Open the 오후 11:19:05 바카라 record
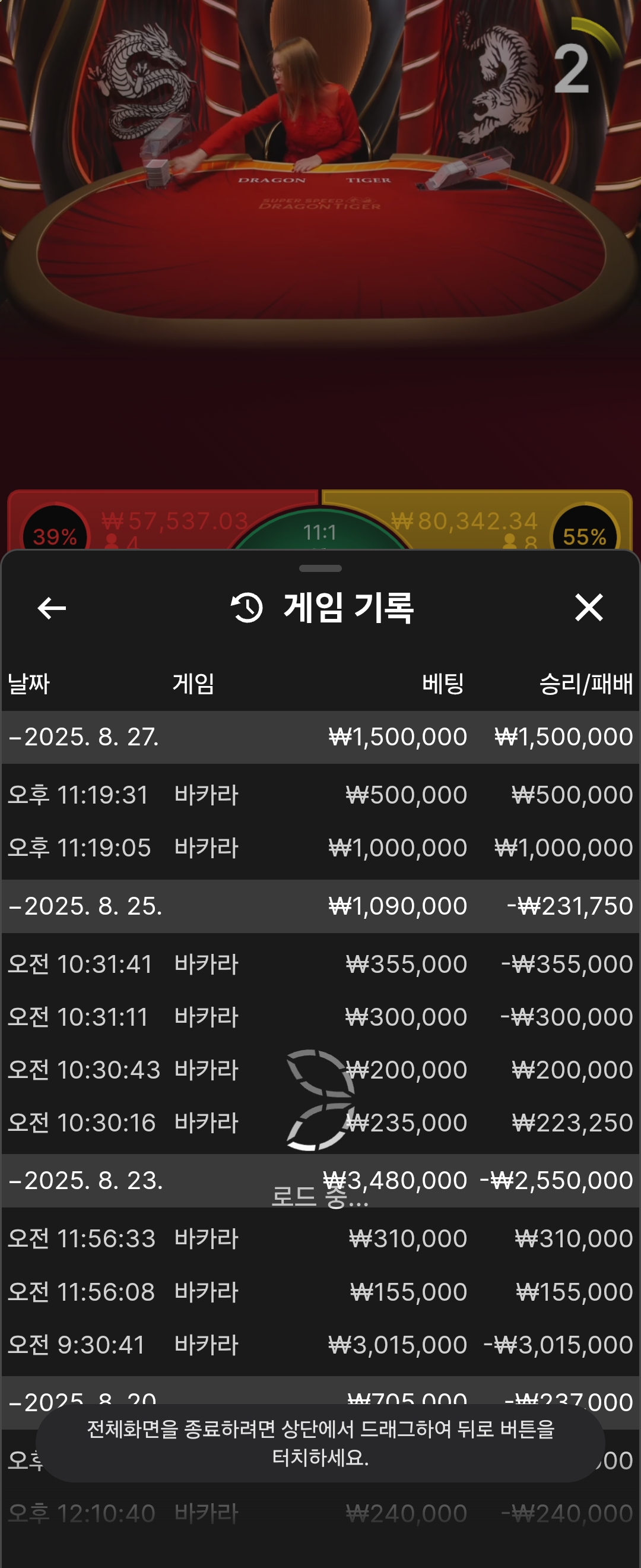 click(x=320, y=848)
